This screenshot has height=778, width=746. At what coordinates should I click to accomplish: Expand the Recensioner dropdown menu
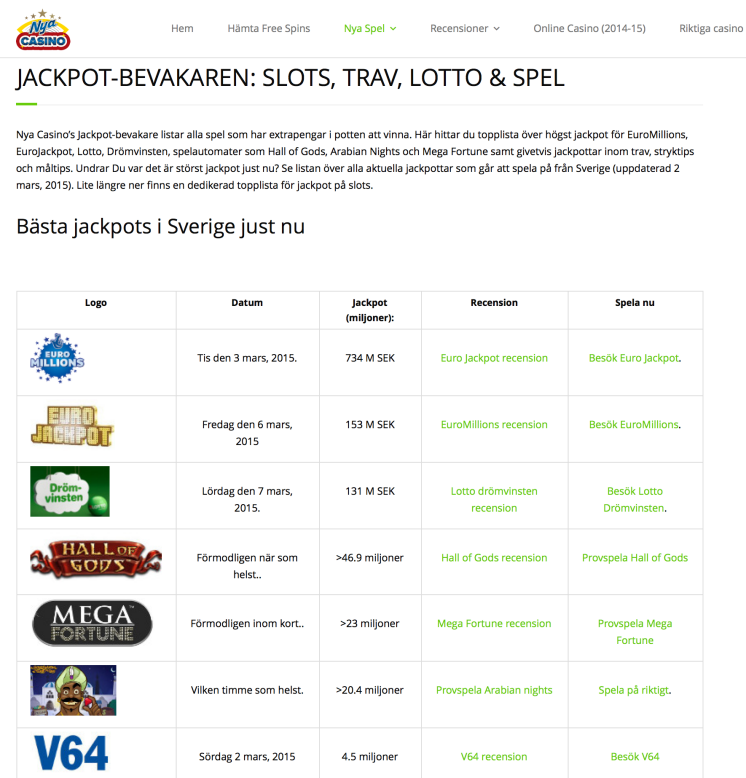(464, 29)
